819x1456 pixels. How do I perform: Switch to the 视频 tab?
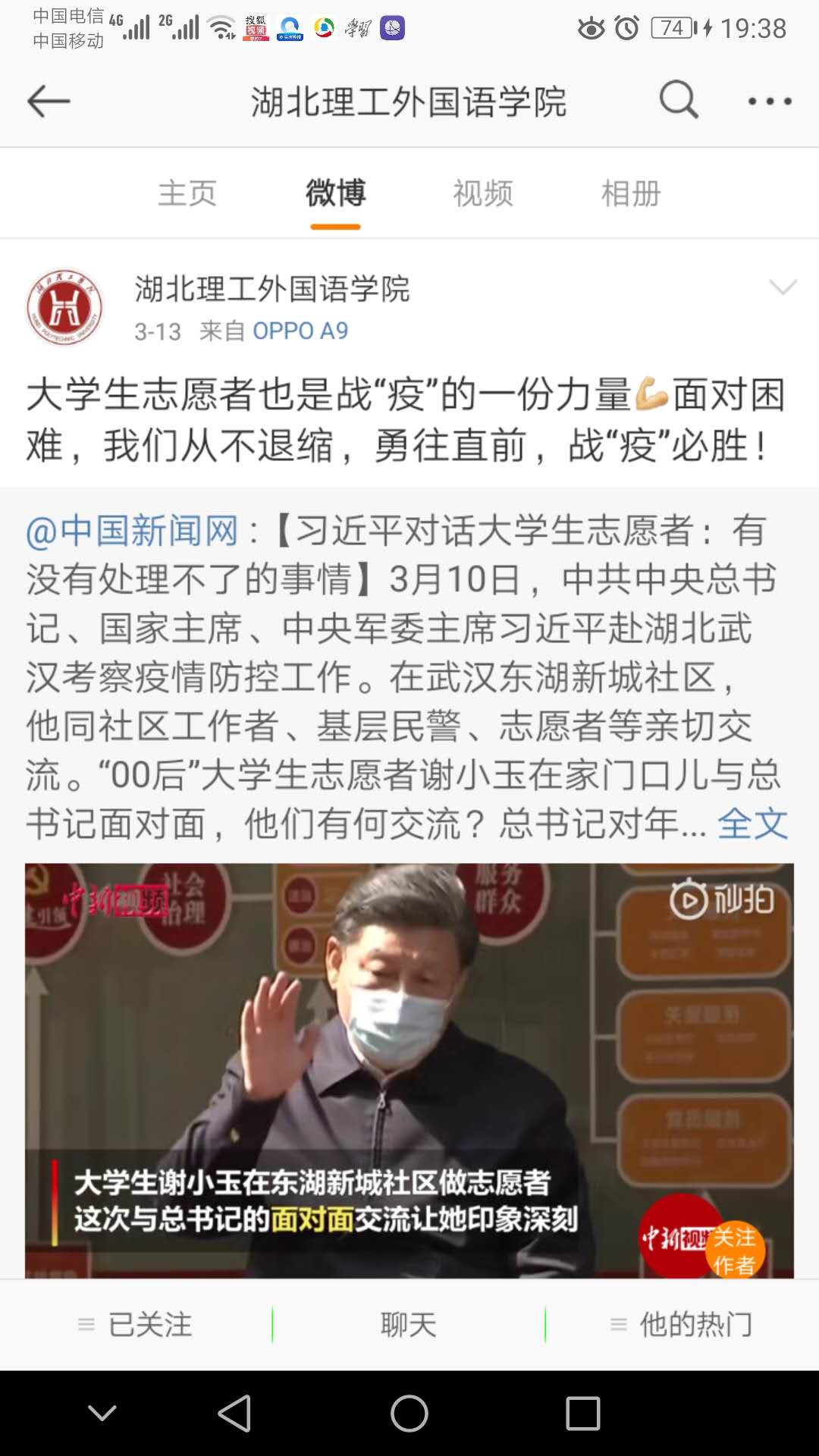pos(483,193)
